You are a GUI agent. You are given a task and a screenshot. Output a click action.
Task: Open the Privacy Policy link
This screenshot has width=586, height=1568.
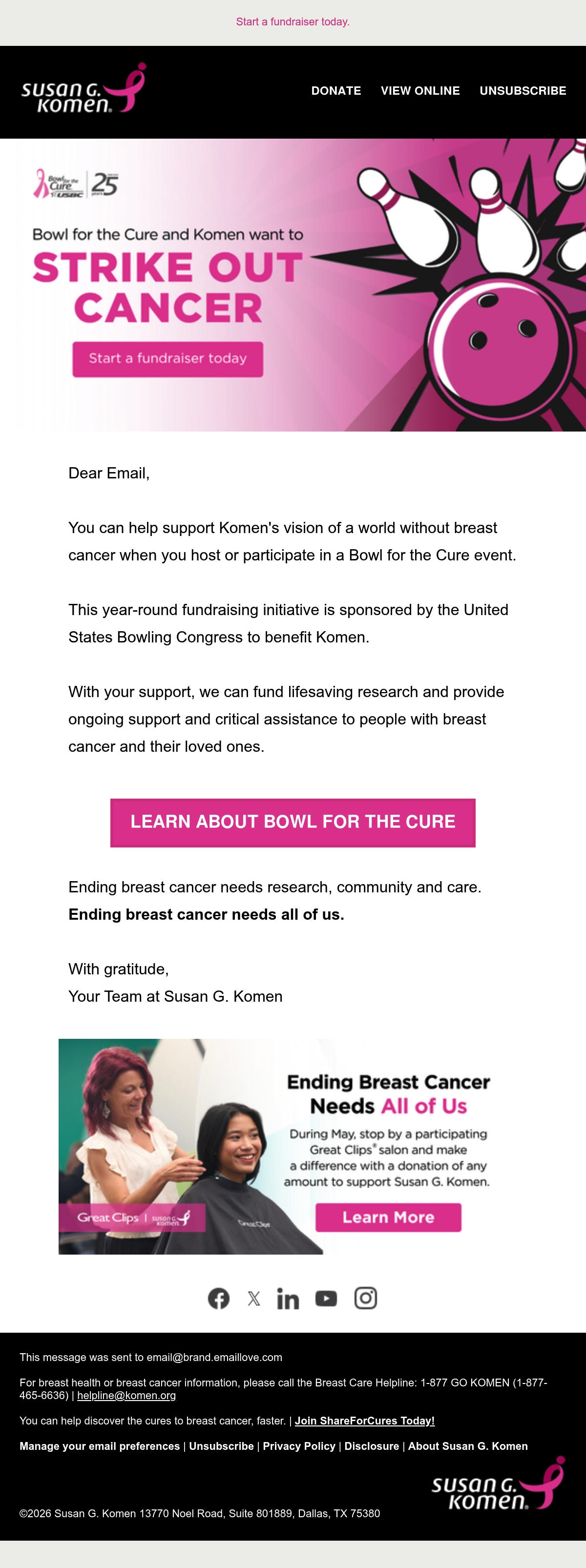[x=299, y=1445]
